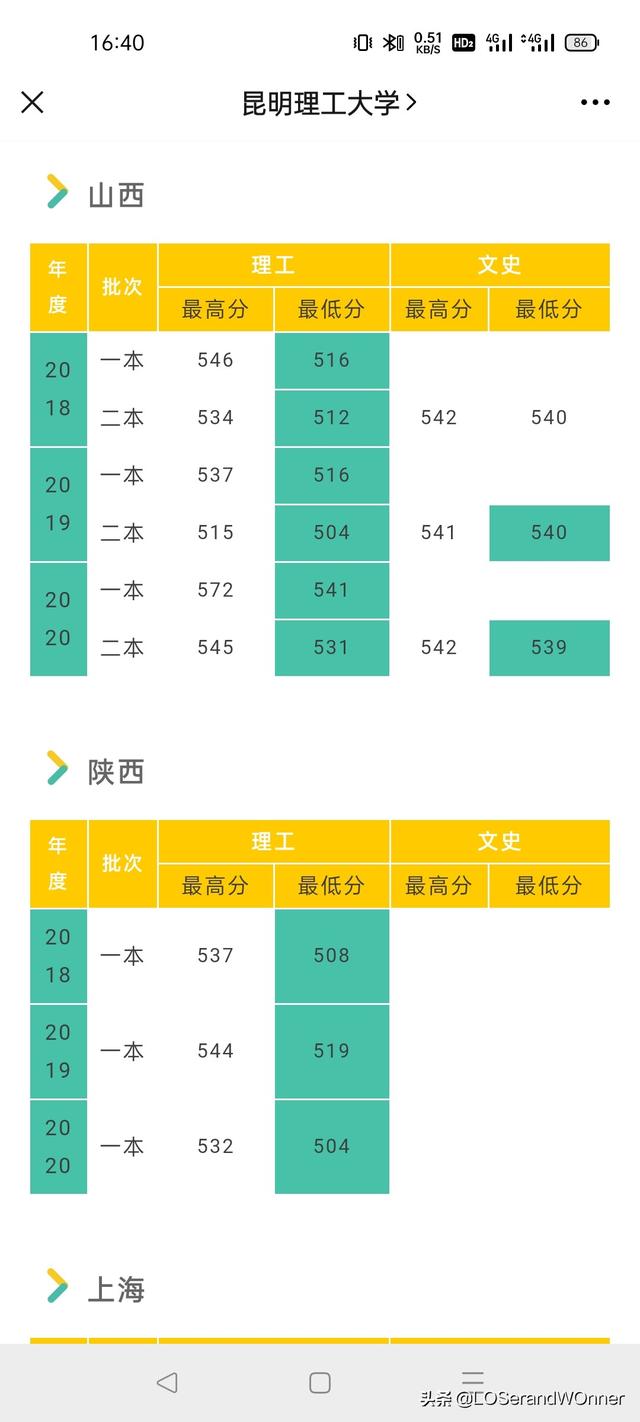Image resolution: width=640 pixels, height=1422 pixels.
Task: Open the three-dot overflow menu
Action: 595,102
